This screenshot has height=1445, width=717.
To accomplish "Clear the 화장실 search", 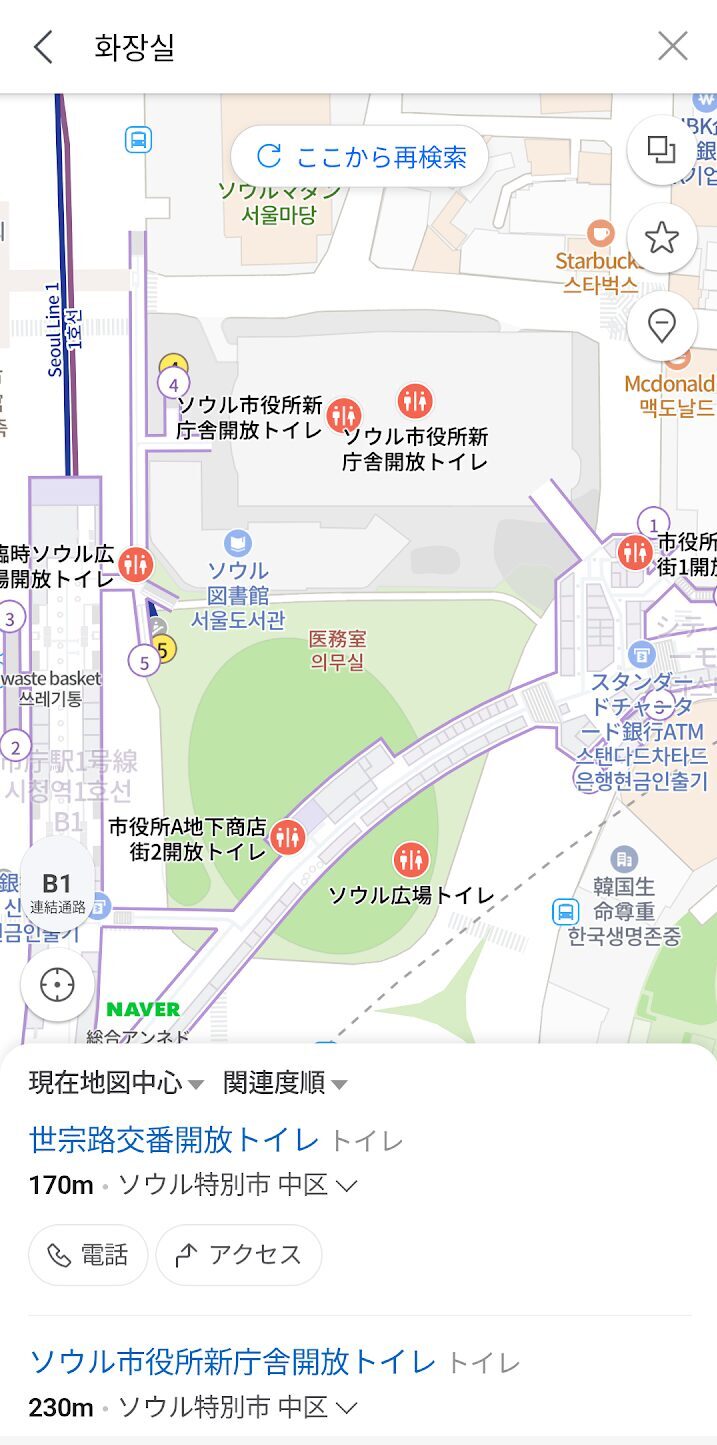I will click(672, 46).
